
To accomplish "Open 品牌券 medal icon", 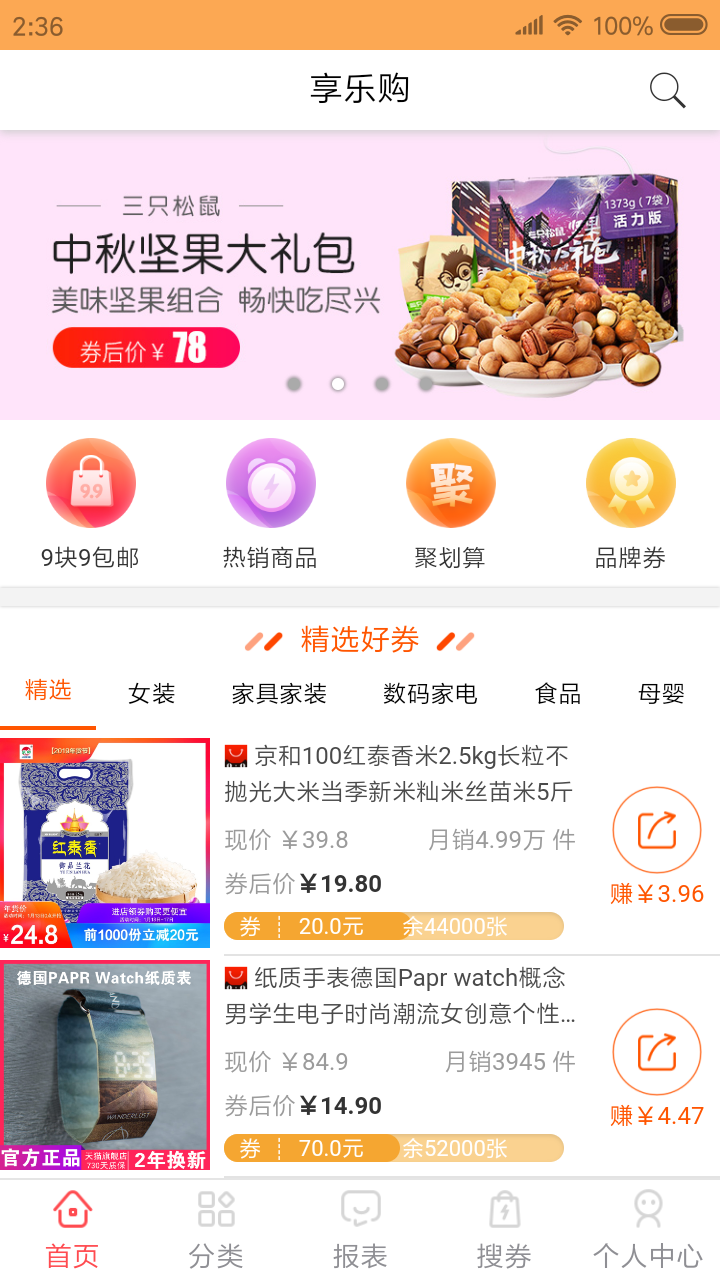I will coord(630,482).
